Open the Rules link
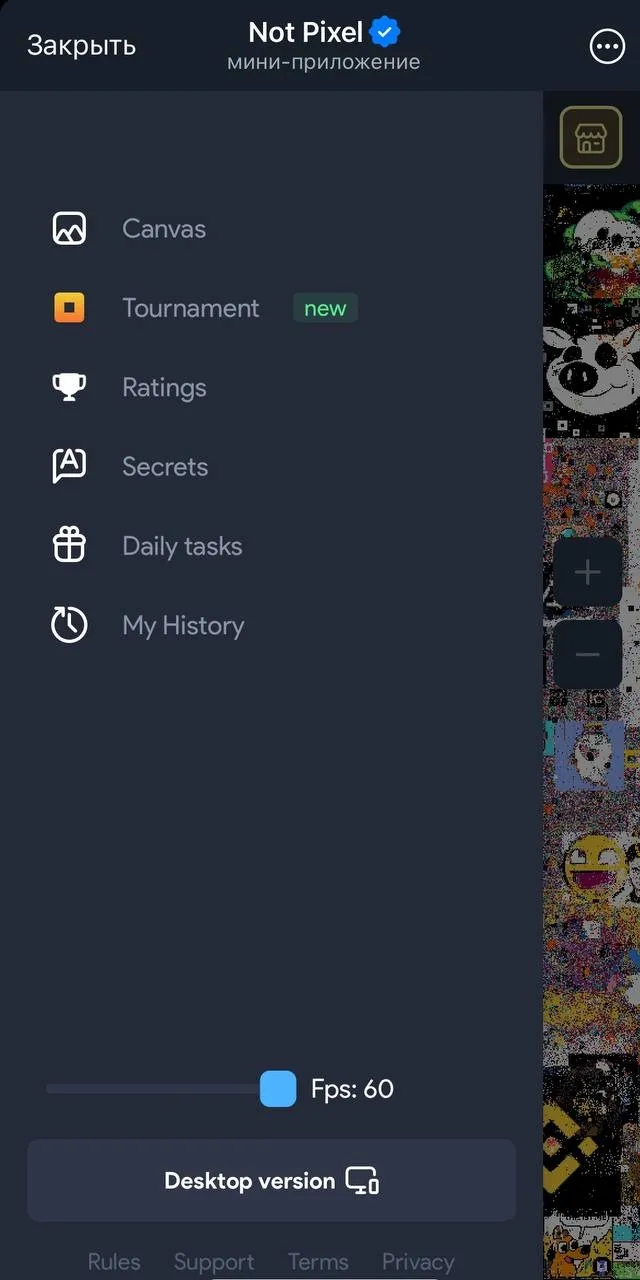 click(x=114, y=1262)
